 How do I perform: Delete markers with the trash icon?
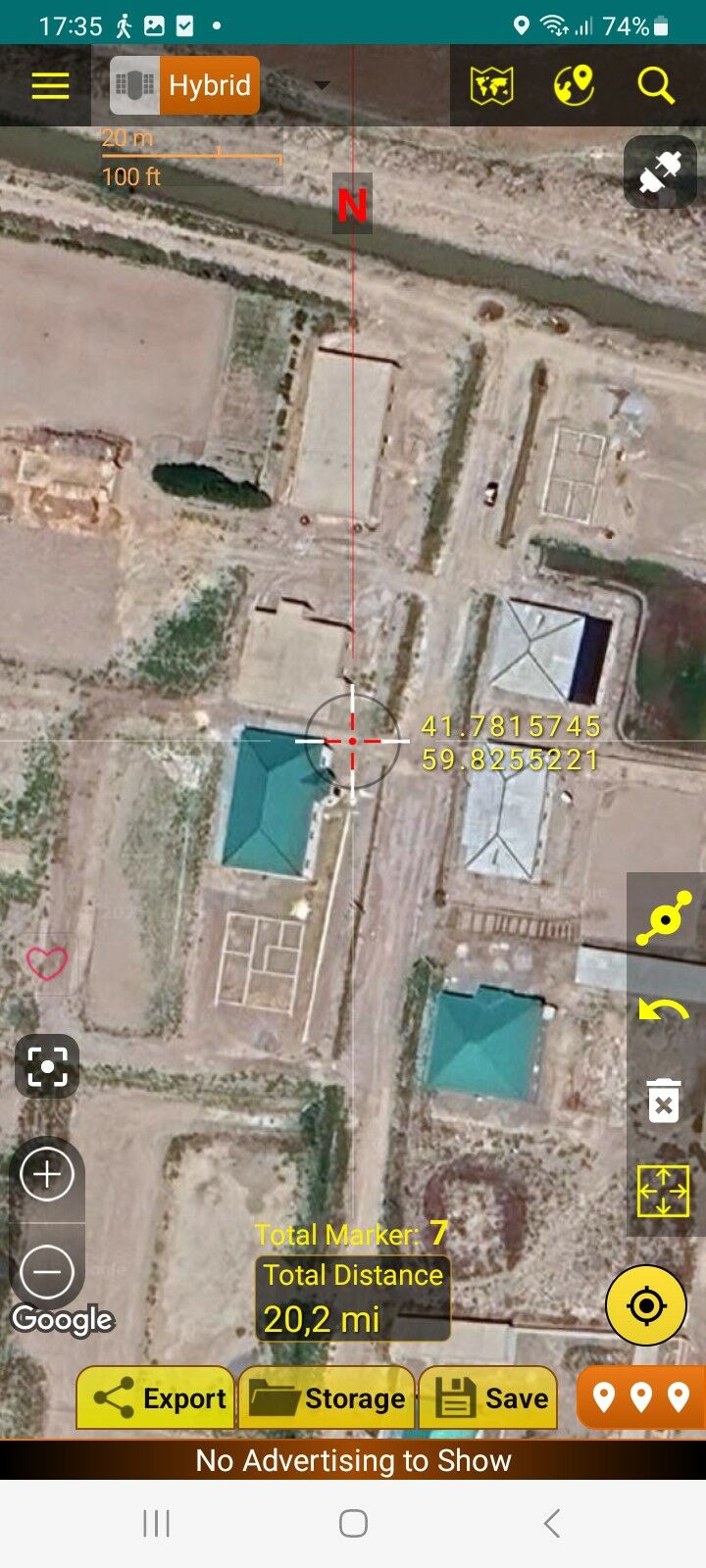(664, 1100)
